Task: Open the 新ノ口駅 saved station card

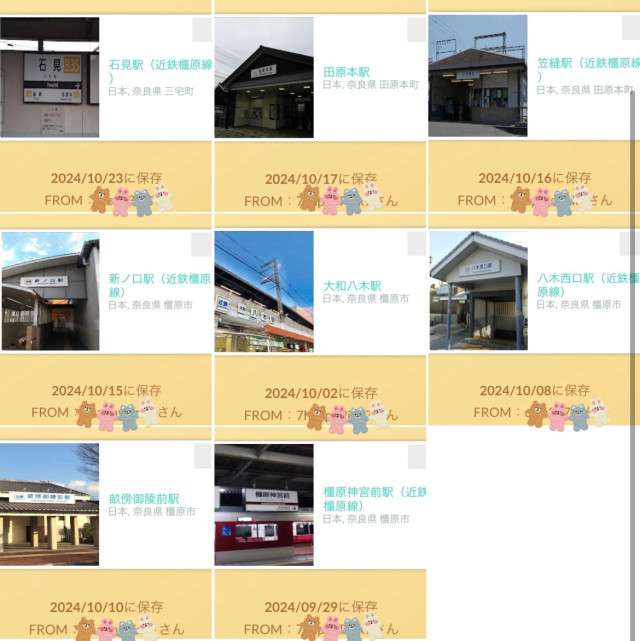Action: click(x=159, y=285)
